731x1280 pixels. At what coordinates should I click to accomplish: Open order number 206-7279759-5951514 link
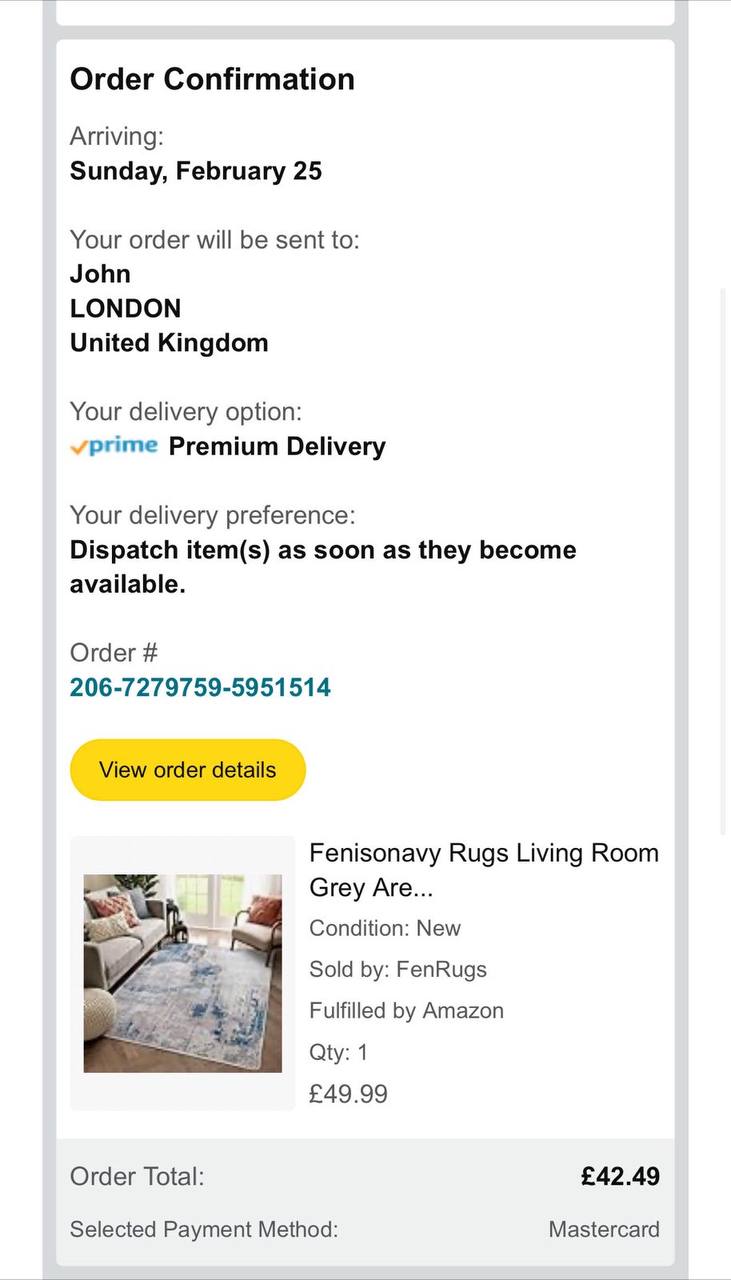[x=200, y=688]
